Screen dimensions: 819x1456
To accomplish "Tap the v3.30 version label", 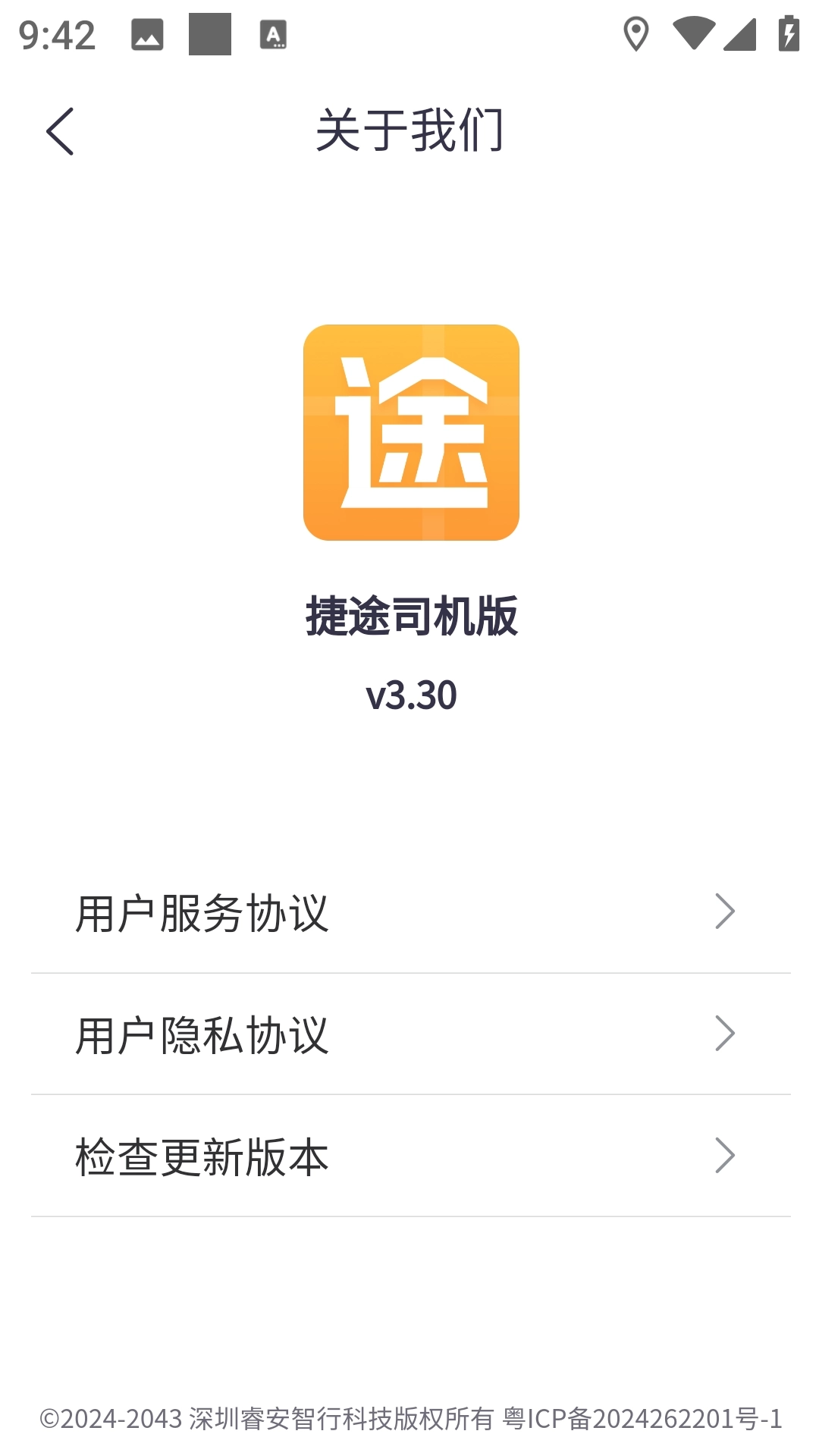I will tap(409, 695).
